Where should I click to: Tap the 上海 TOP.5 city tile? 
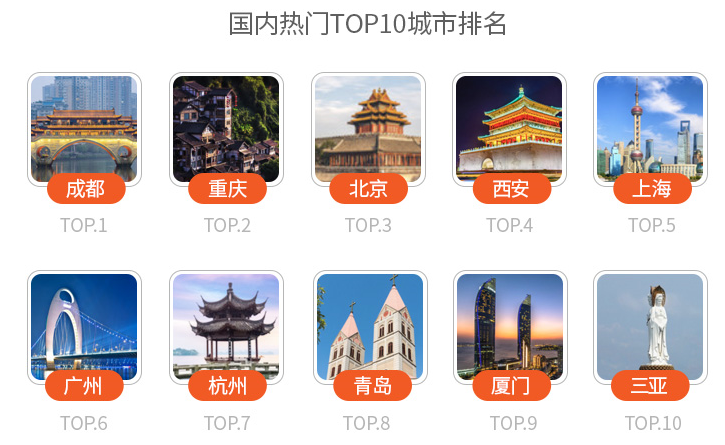[x=650, y=130]
